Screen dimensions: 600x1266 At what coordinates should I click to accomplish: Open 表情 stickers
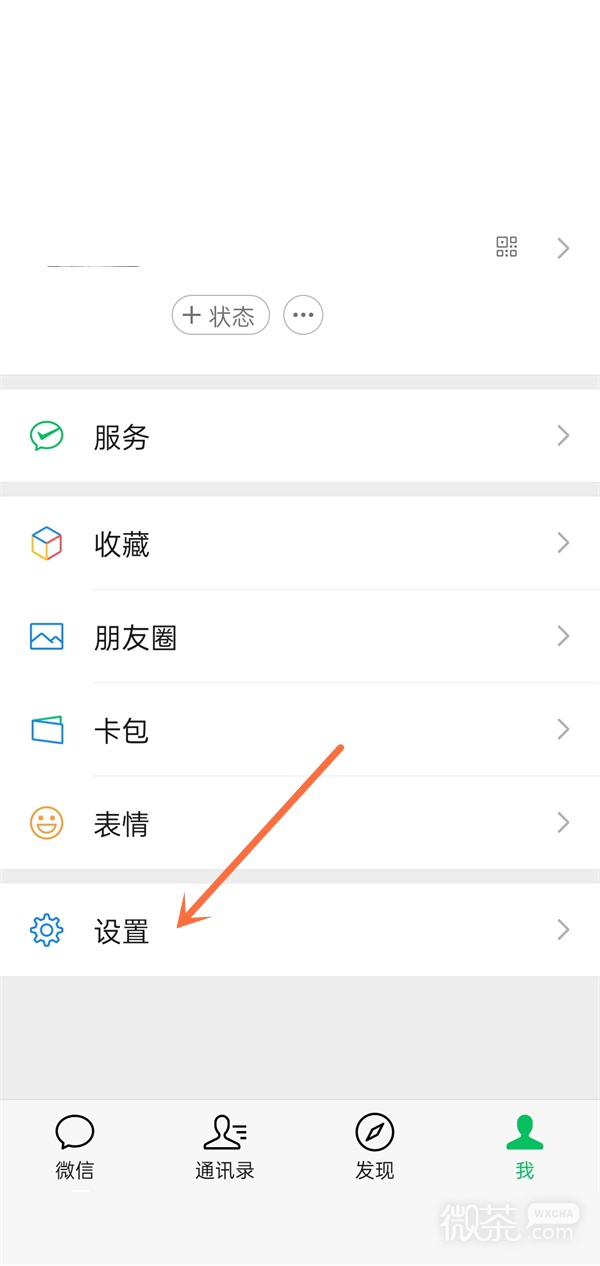point(300,823)
